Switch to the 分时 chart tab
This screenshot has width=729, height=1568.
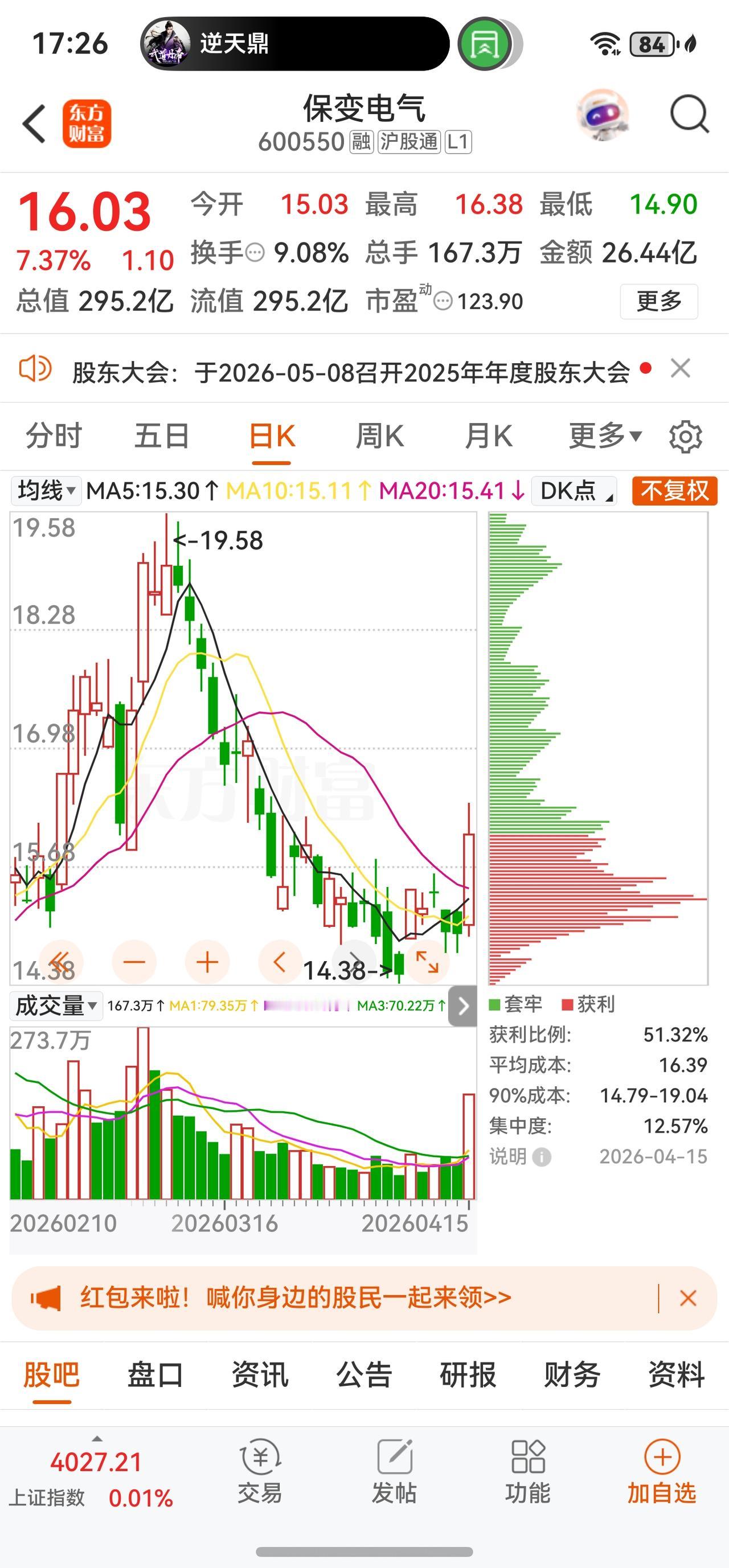click(54, 436)
